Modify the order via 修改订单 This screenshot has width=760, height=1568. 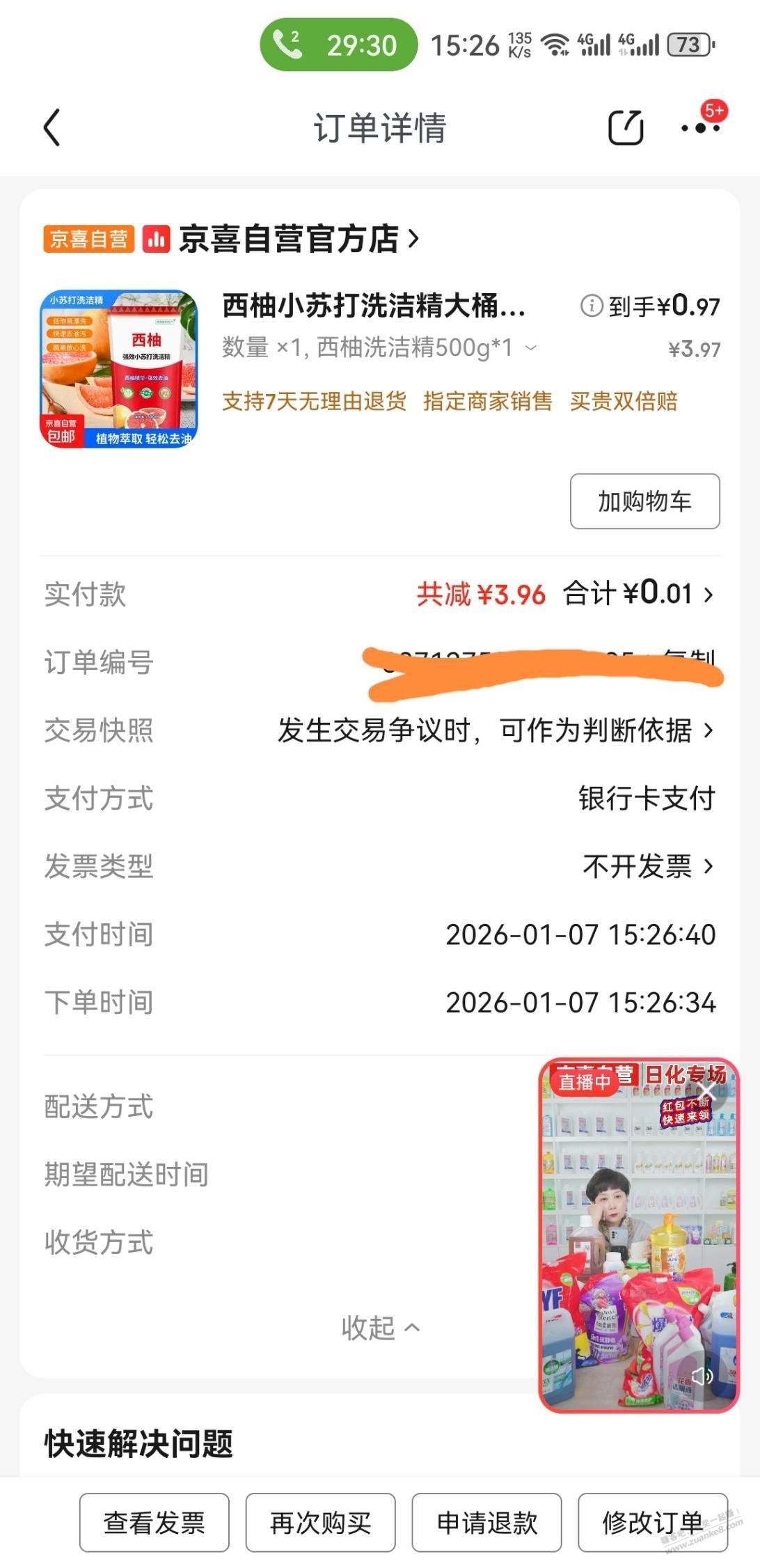[x=652, y=1523]
